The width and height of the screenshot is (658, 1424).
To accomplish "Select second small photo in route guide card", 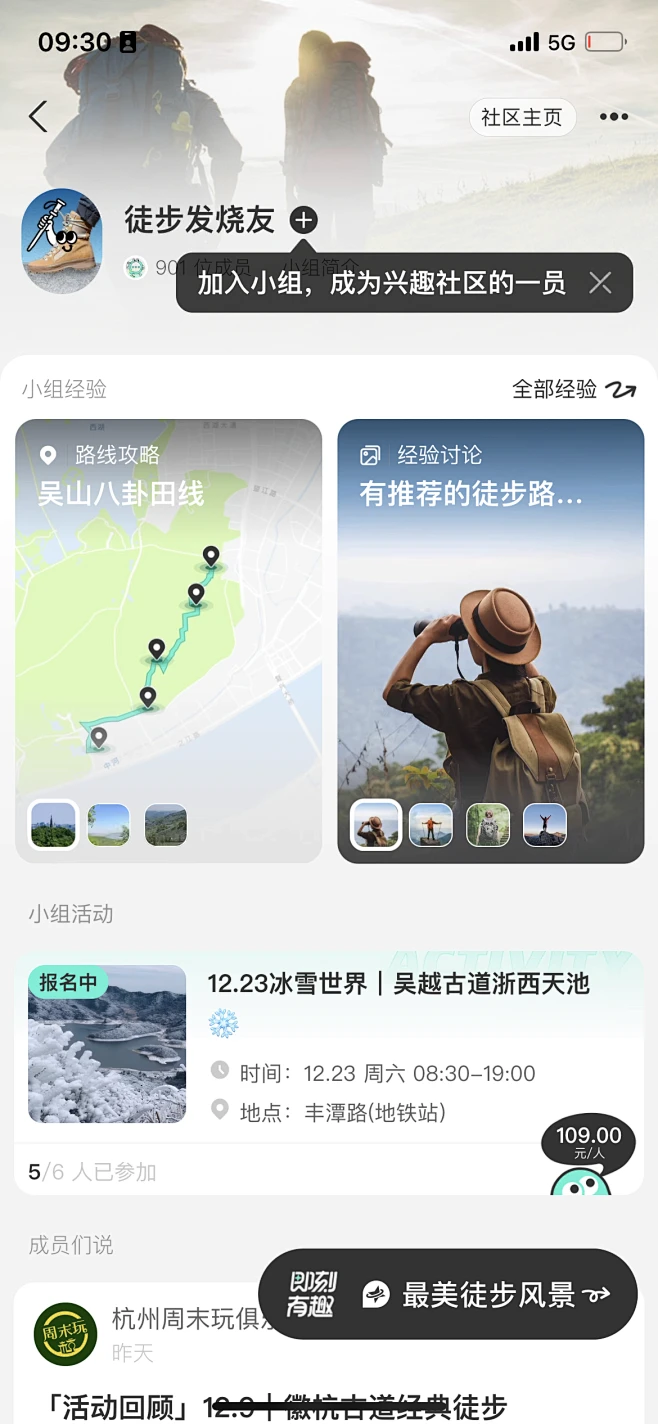I will 109,825.
